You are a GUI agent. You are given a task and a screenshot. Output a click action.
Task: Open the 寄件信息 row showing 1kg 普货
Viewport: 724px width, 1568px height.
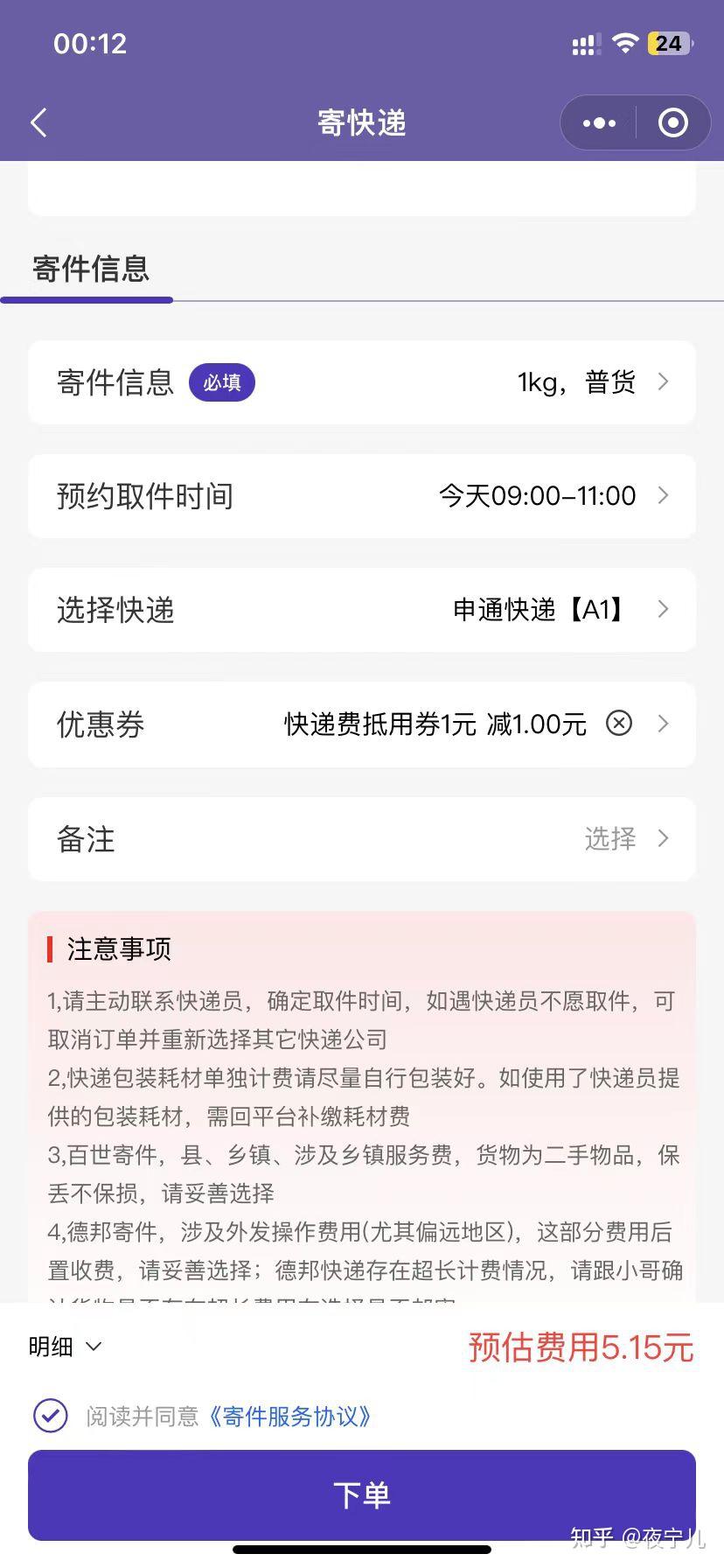[362, 382]
